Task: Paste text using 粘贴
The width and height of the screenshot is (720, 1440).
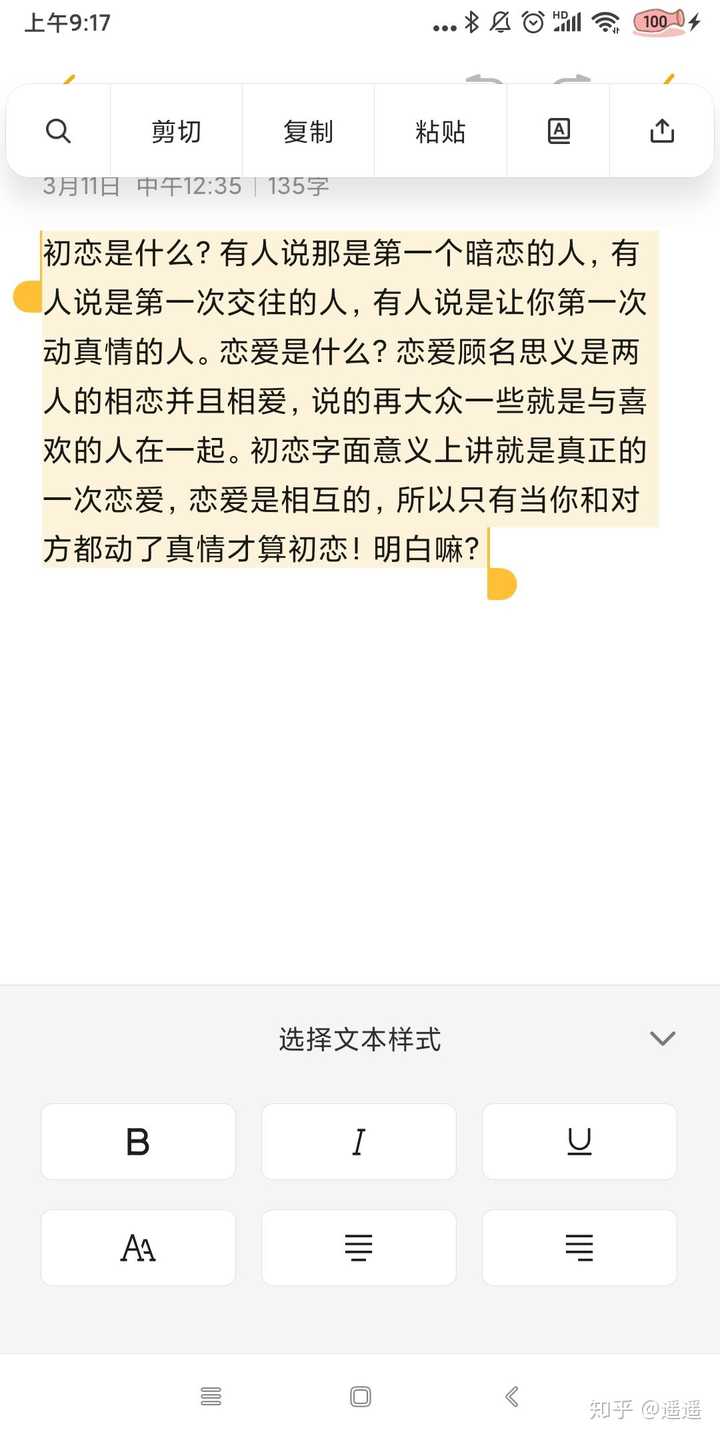Action: [440, 131]
